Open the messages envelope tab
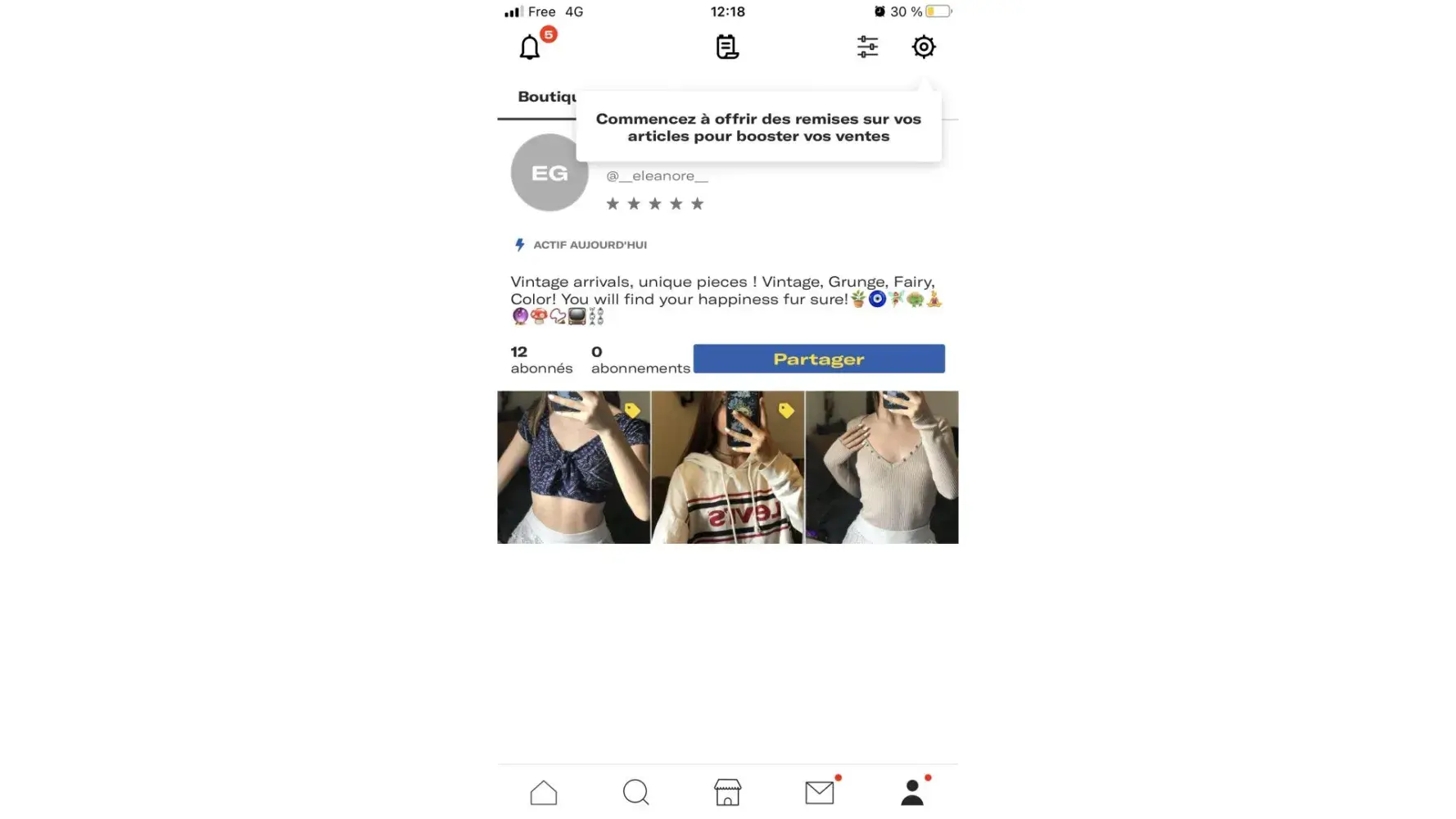 pos(820,793)
